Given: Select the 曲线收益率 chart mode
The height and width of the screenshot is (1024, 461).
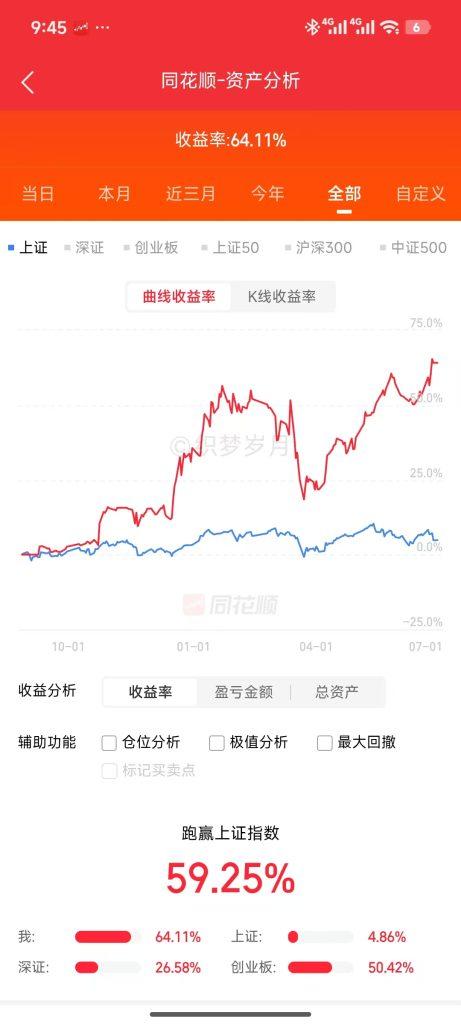Looking at the screenshot, I should (180, 296).
